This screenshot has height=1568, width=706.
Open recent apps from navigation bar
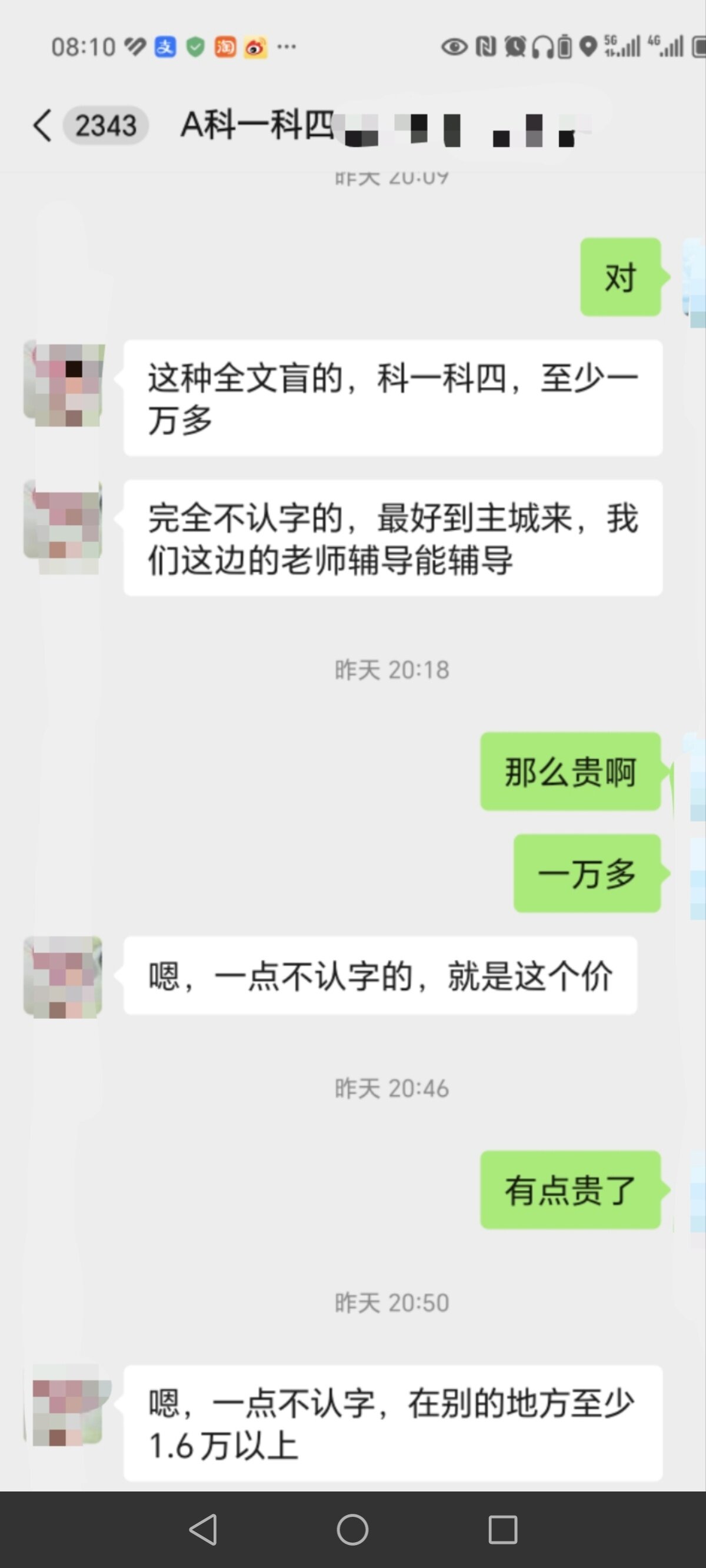point(502,1529)
